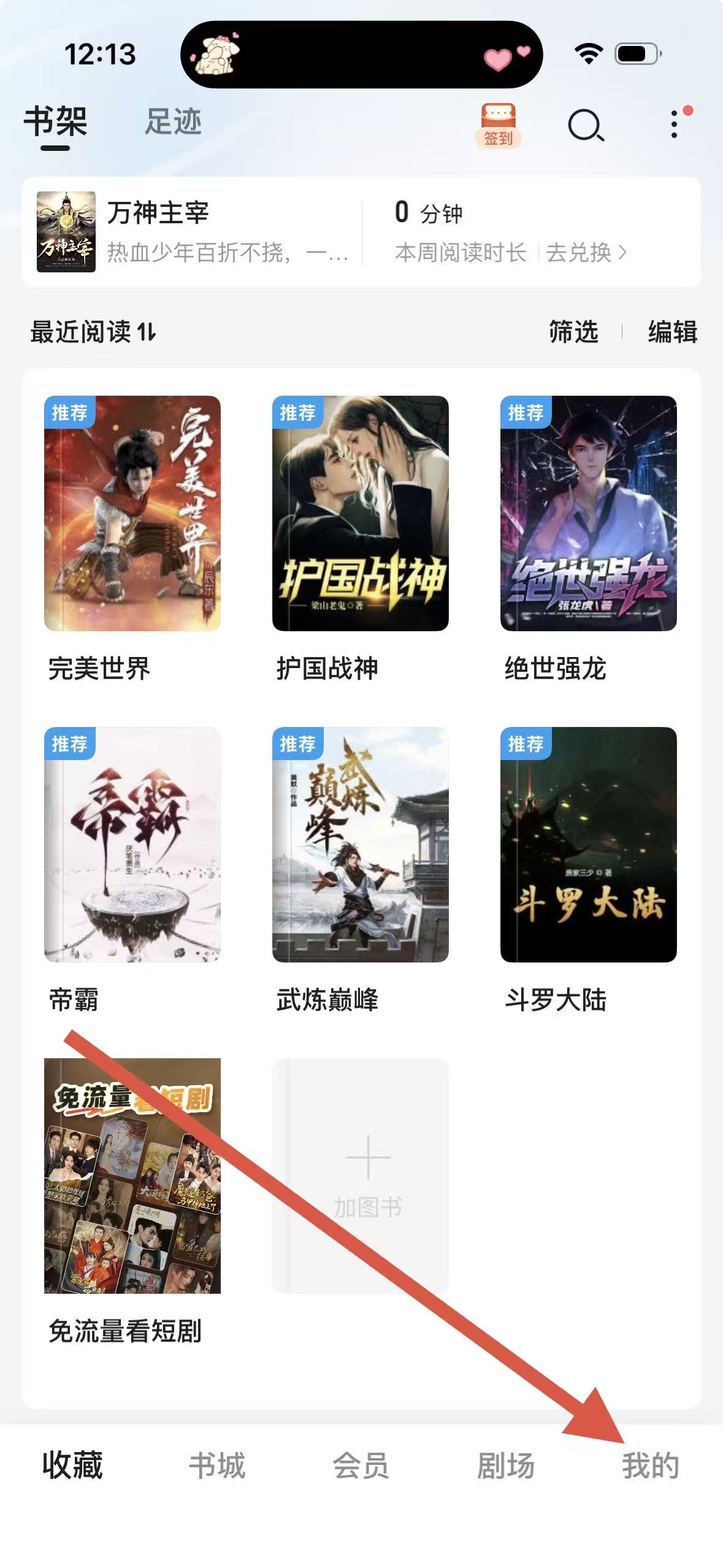
Task: Open the 筛选 filter
Action: 573,332
